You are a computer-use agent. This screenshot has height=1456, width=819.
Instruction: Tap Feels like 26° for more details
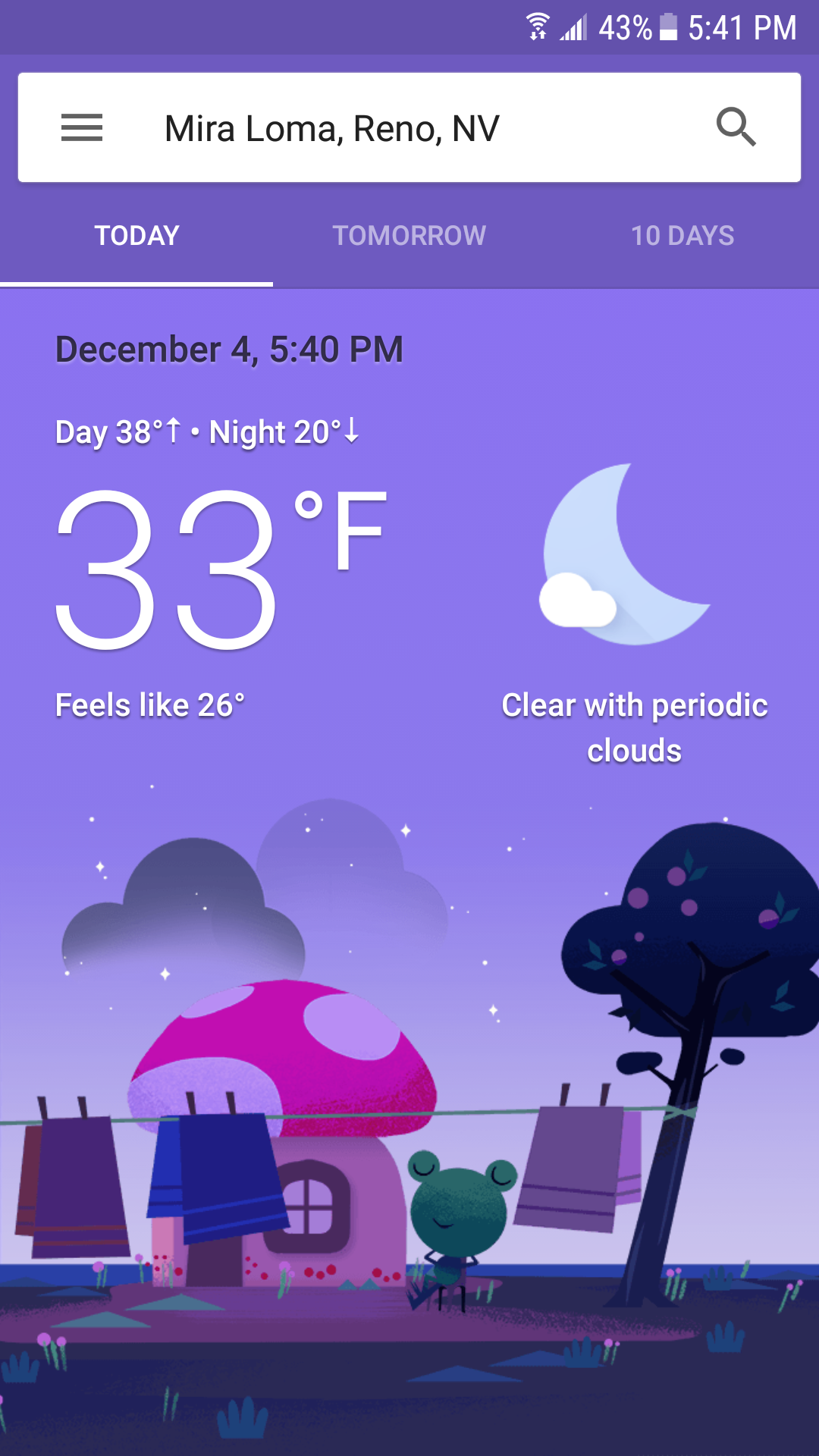(152, 704)
